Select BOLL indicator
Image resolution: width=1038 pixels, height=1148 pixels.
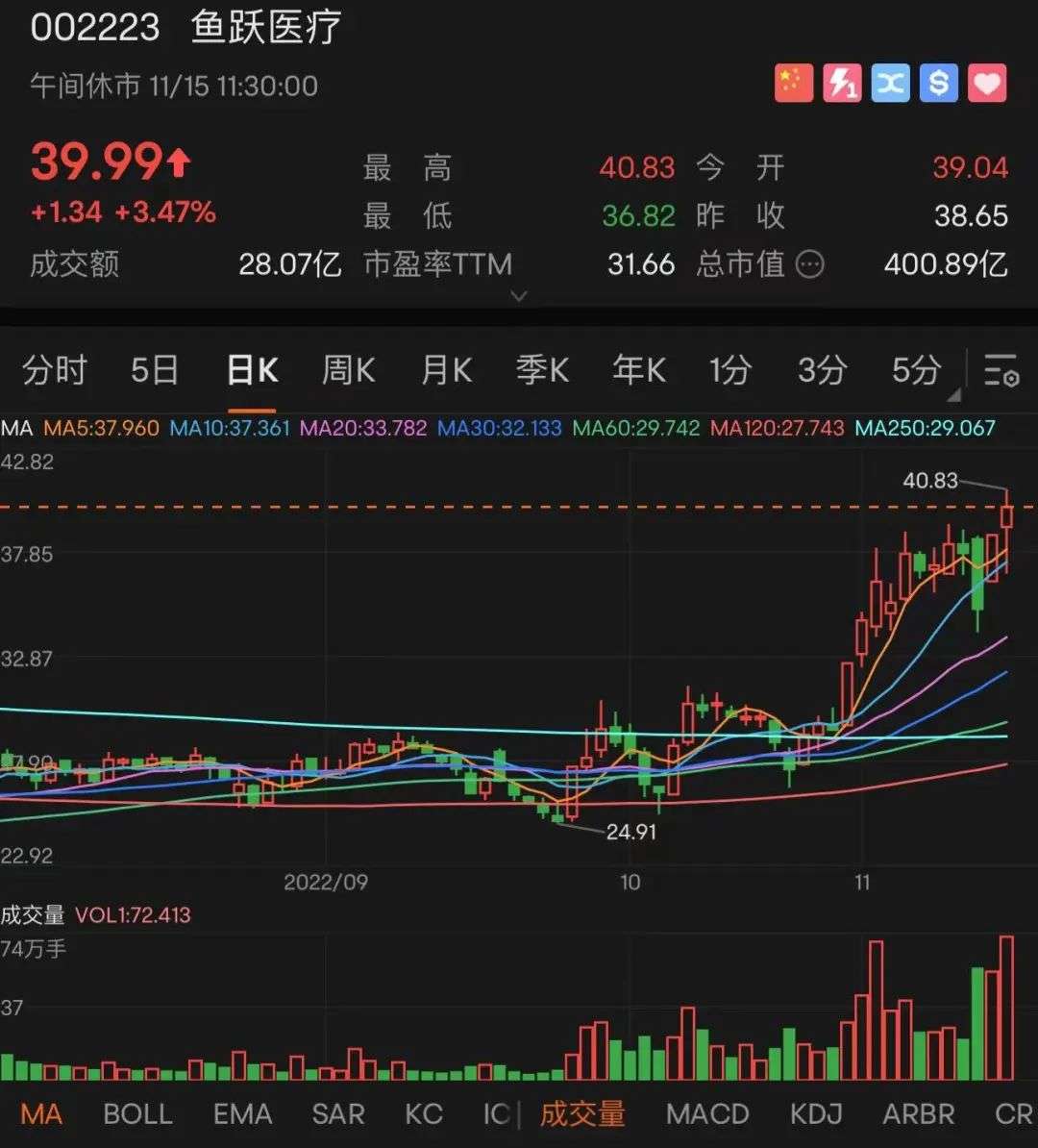(137, 1113)
